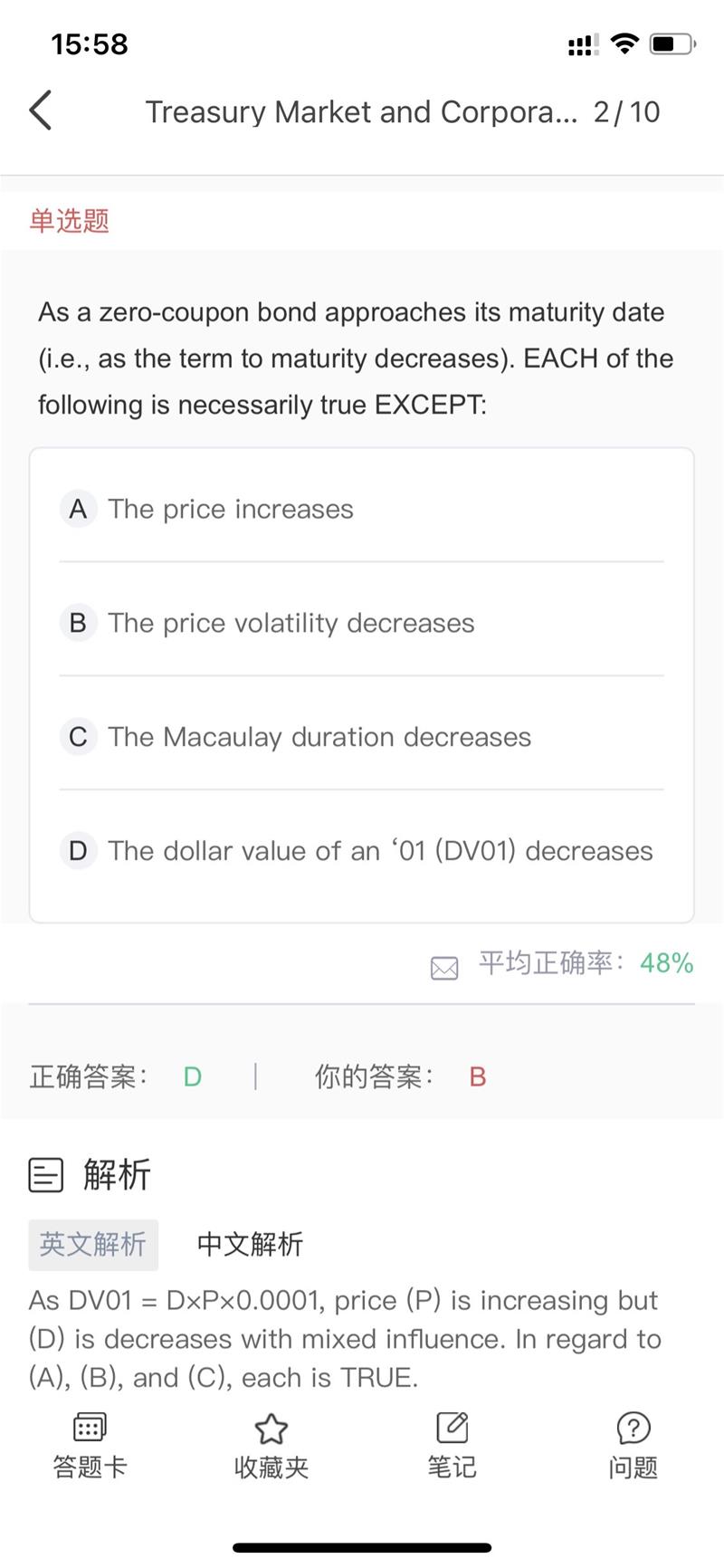This screenshot has width=724, height=1568.
Task: Switch to the 英文解析 tab
Action: 93,1245
